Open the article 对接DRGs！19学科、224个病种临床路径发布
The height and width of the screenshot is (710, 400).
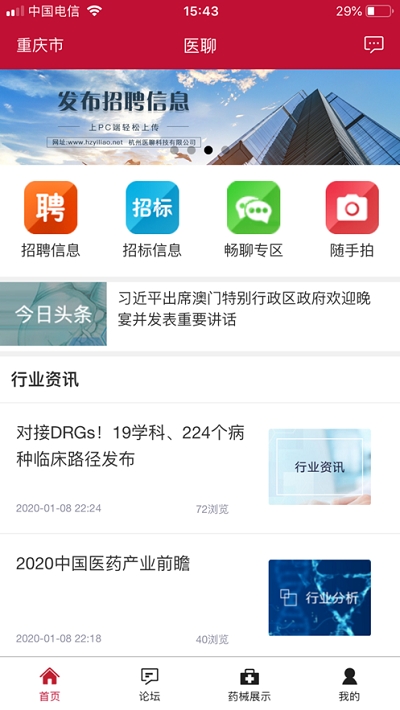[x=200, y=468]
